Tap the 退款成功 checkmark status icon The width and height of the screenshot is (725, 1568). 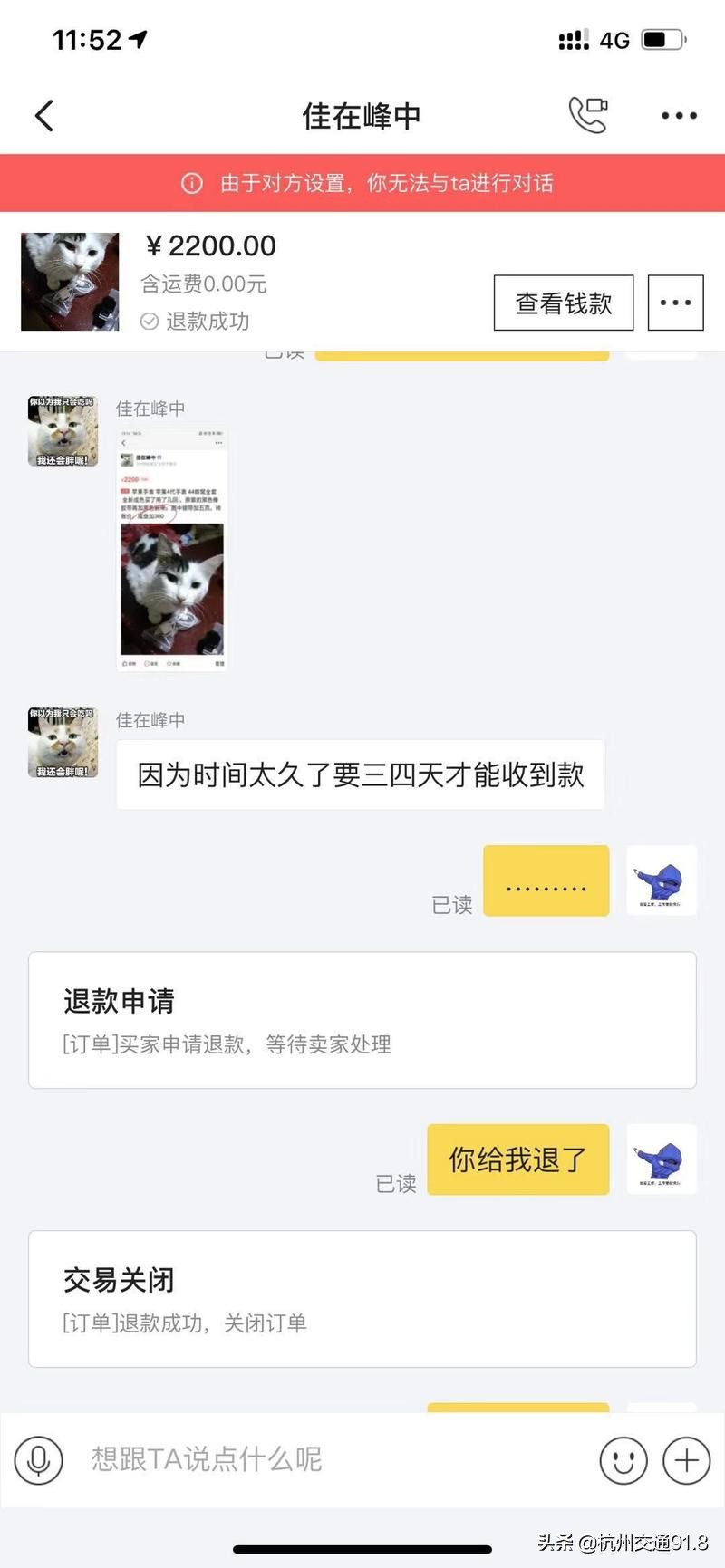pos(151,321)
